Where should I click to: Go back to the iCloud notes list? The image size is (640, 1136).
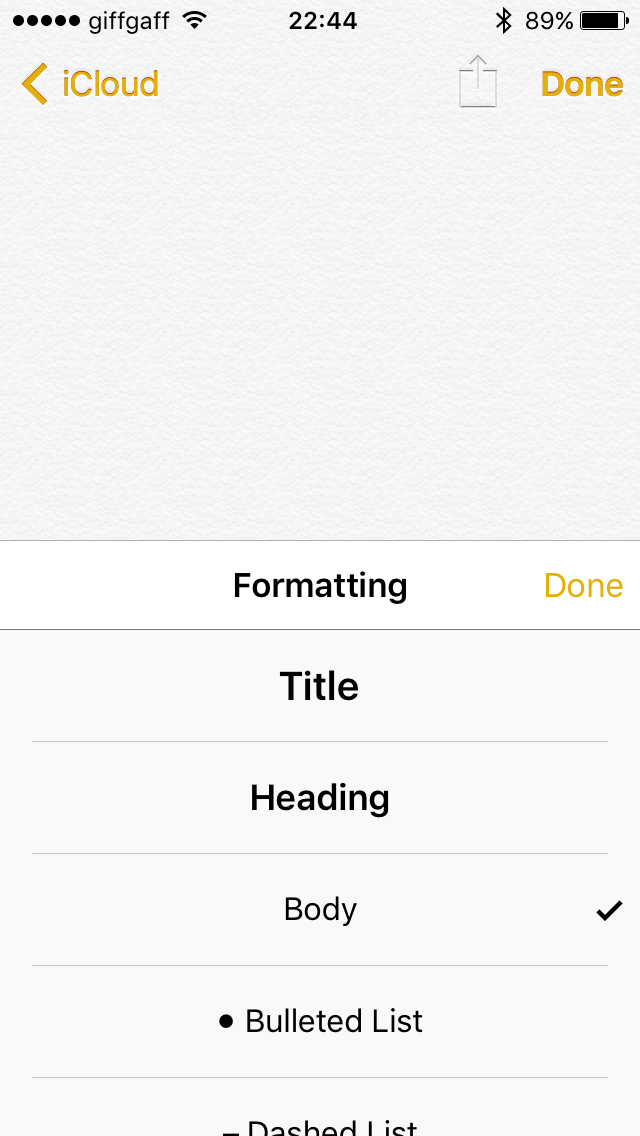click(90, 84)
